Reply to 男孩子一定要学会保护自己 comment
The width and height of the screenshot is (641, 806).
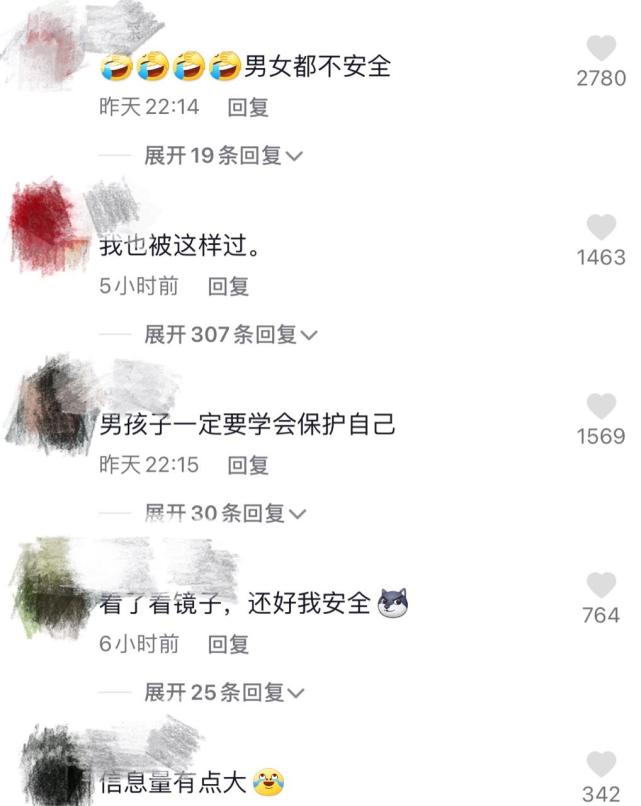(248, 465)
